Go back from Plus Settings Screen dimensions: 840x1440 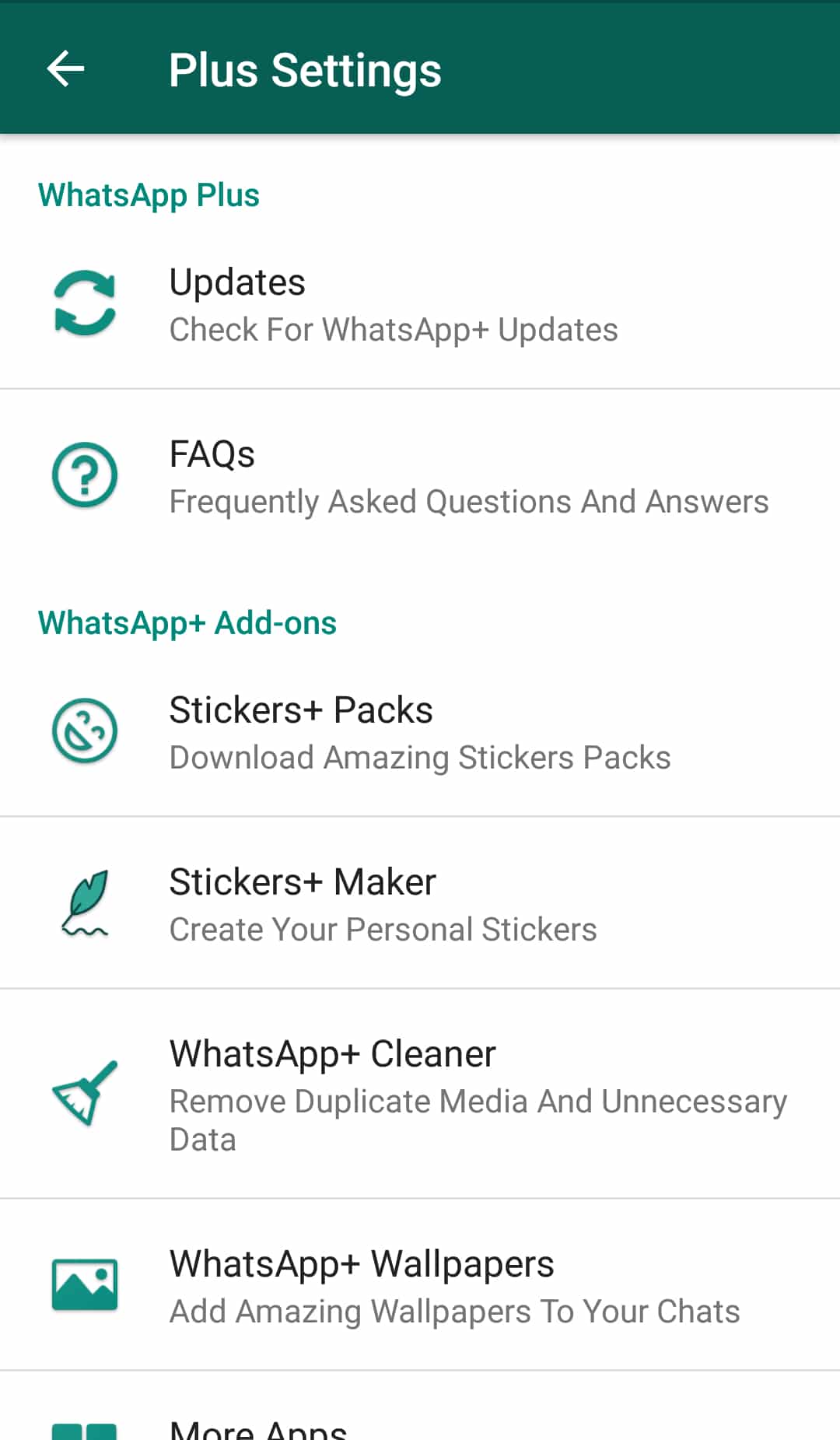65,69
